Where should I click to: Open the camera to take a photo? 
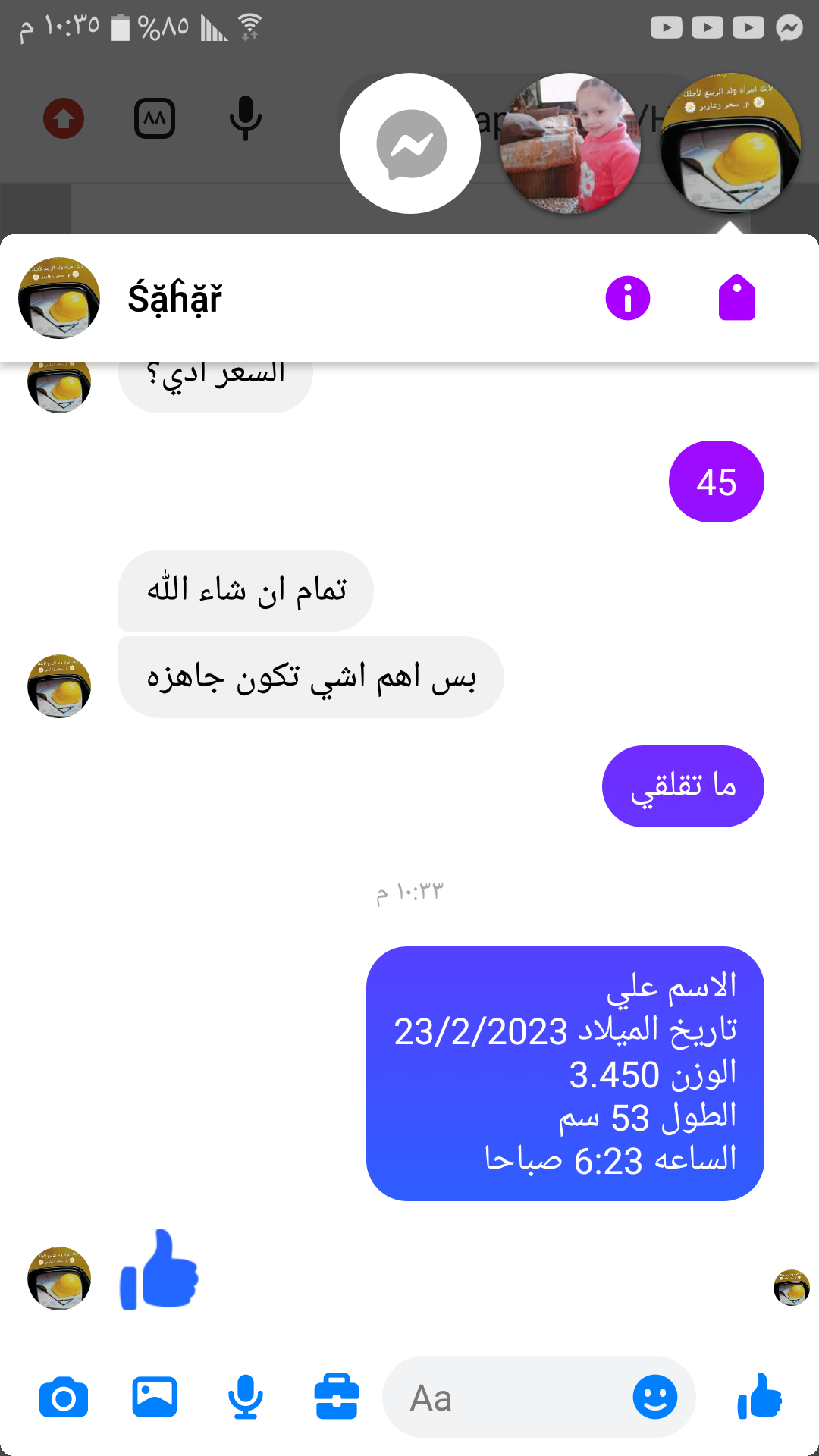(64, 1398)
